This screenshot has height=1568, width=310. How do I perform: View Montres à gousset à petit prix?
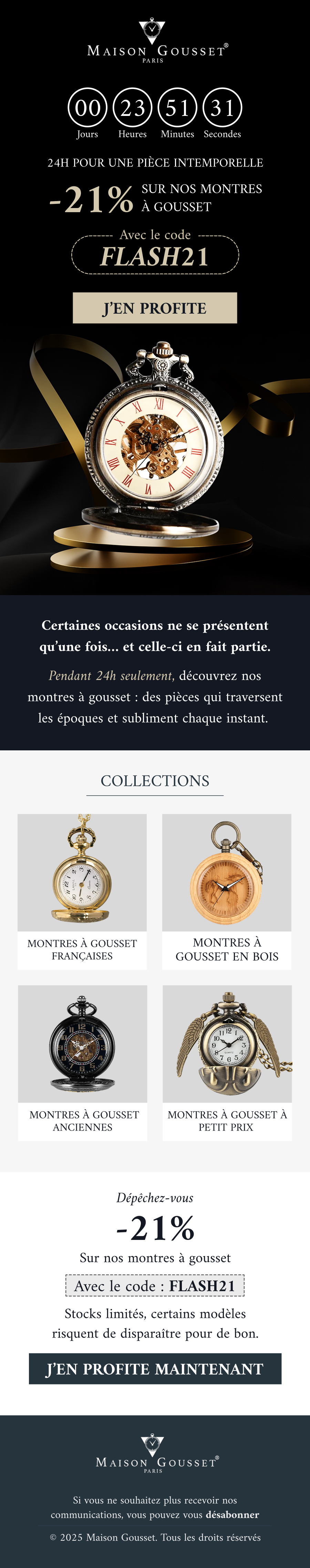coord(227,1062)
